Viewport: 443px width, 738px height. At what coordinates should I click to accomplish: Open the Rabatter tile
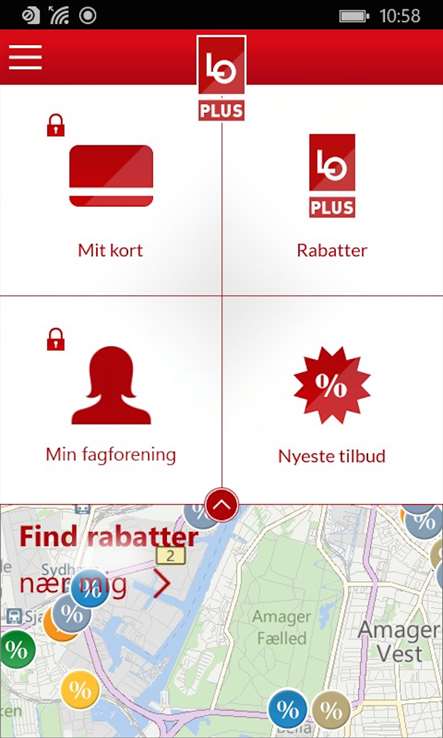coord(332,190)
